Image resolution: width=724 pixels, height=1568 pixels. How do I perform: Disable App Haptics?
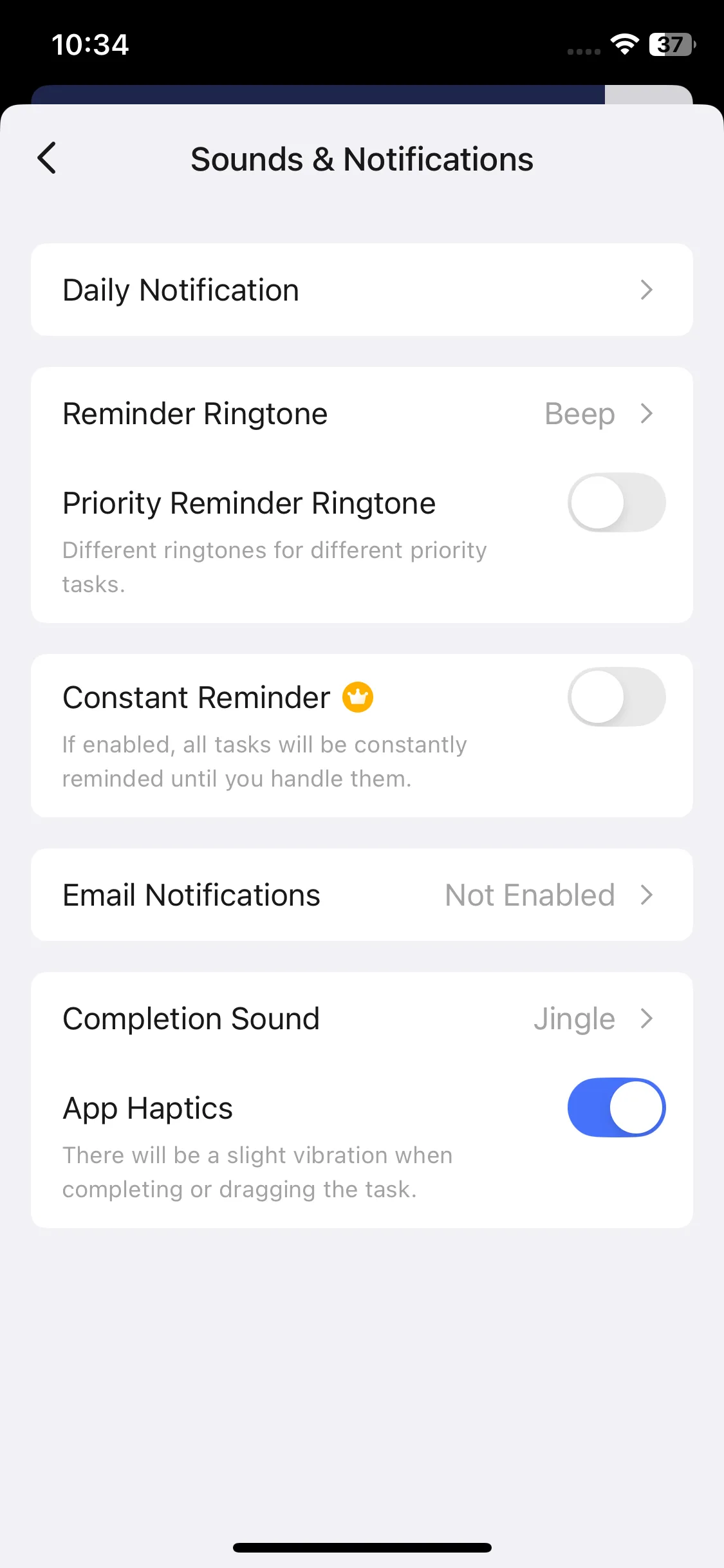coord(616,1108)
